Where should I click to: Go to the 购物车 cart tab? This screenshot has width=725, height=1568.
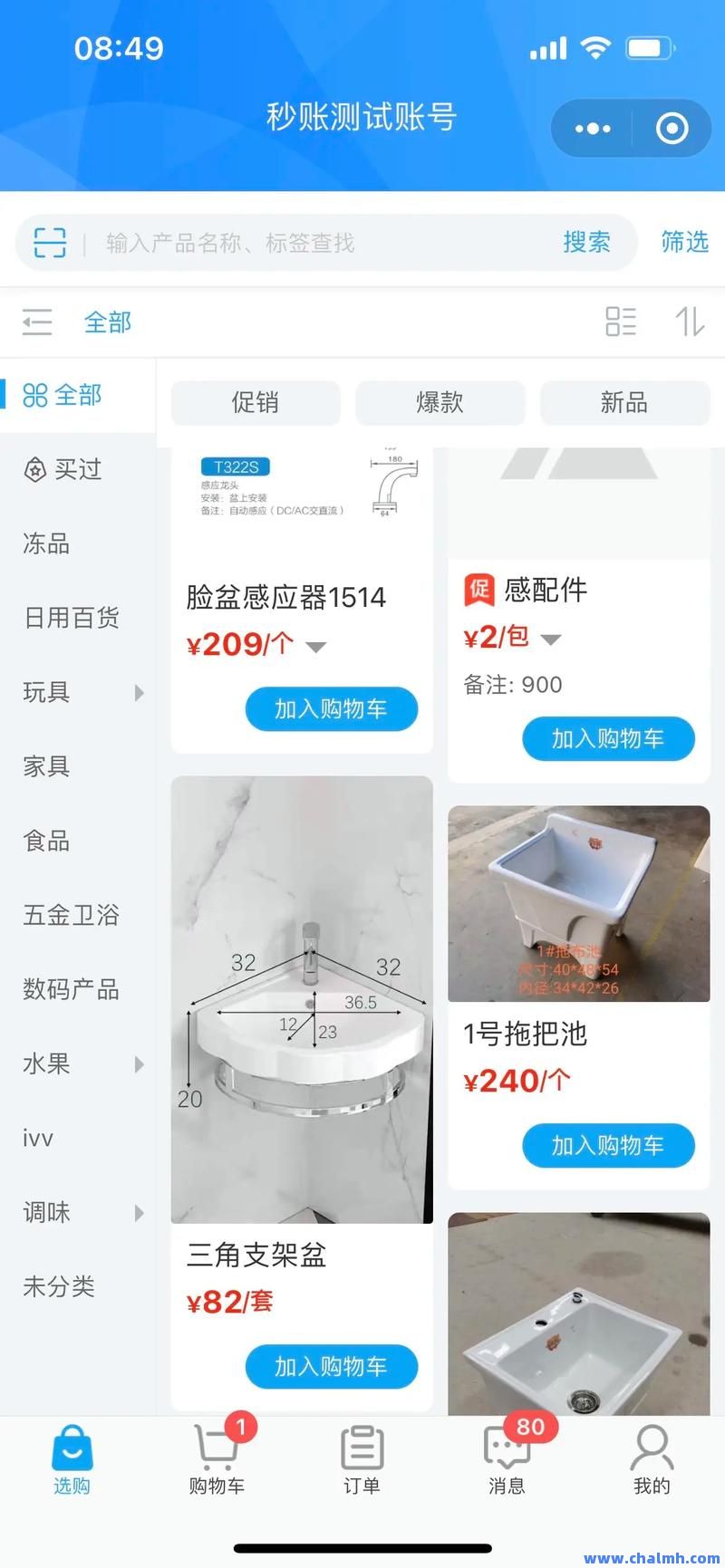coord(217,1457)
